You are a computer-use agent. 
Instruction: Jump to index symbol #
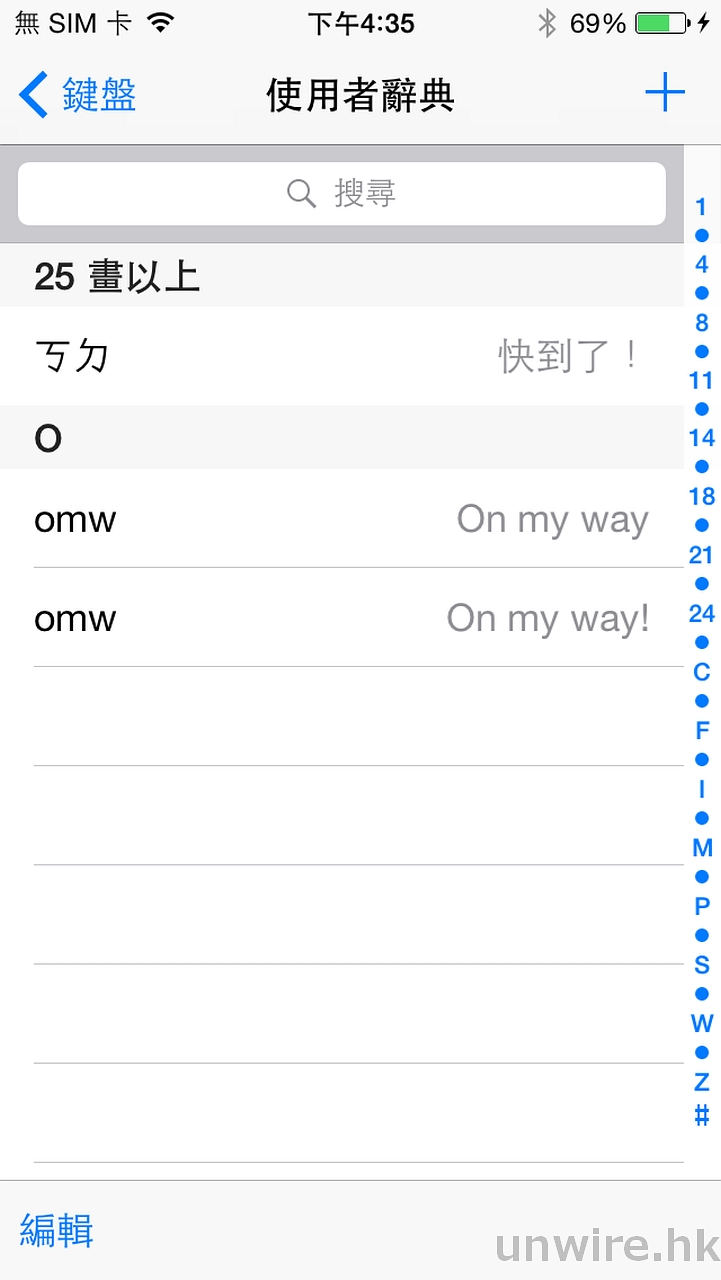click(702, 1114)
